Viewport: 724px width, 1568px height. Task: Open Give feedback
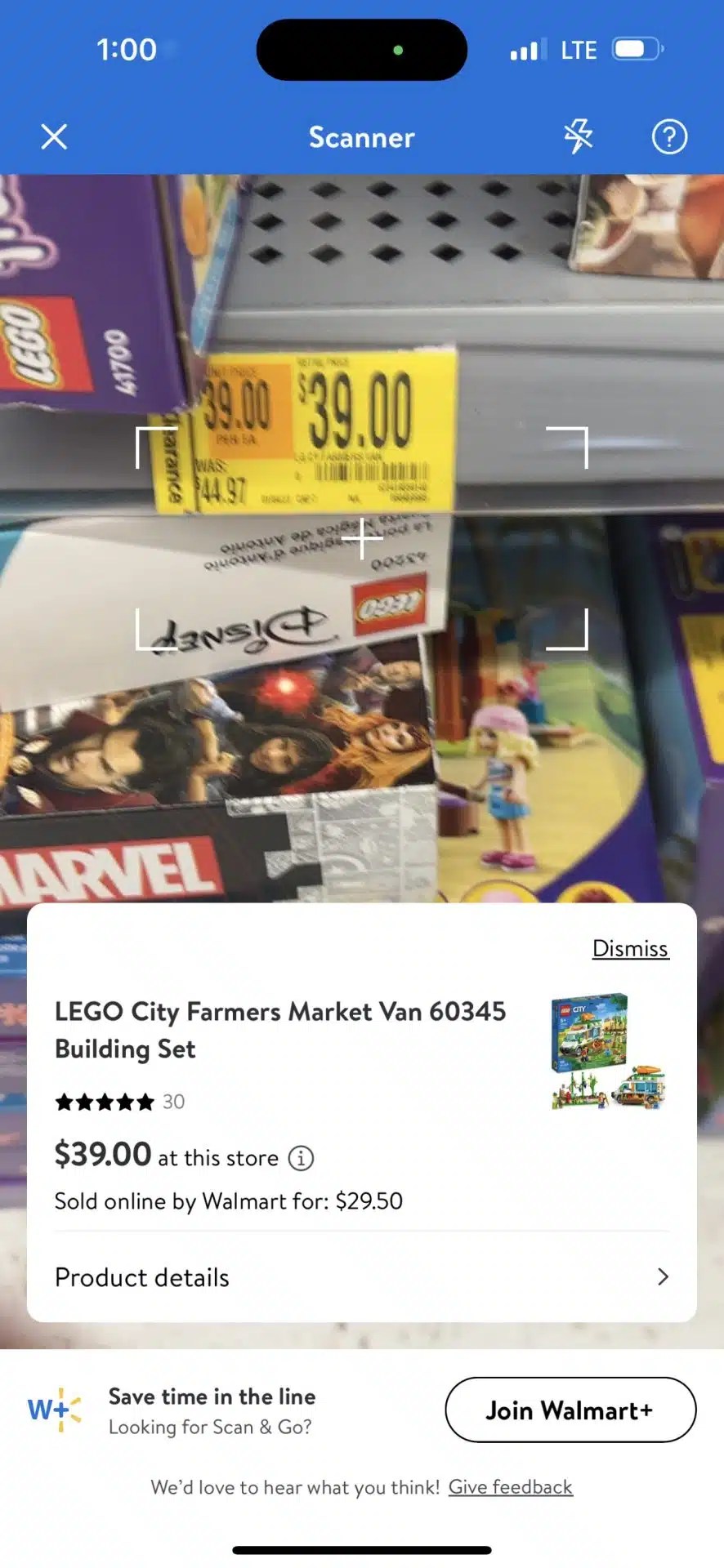pyautogui.click(x=510, y=1487)
